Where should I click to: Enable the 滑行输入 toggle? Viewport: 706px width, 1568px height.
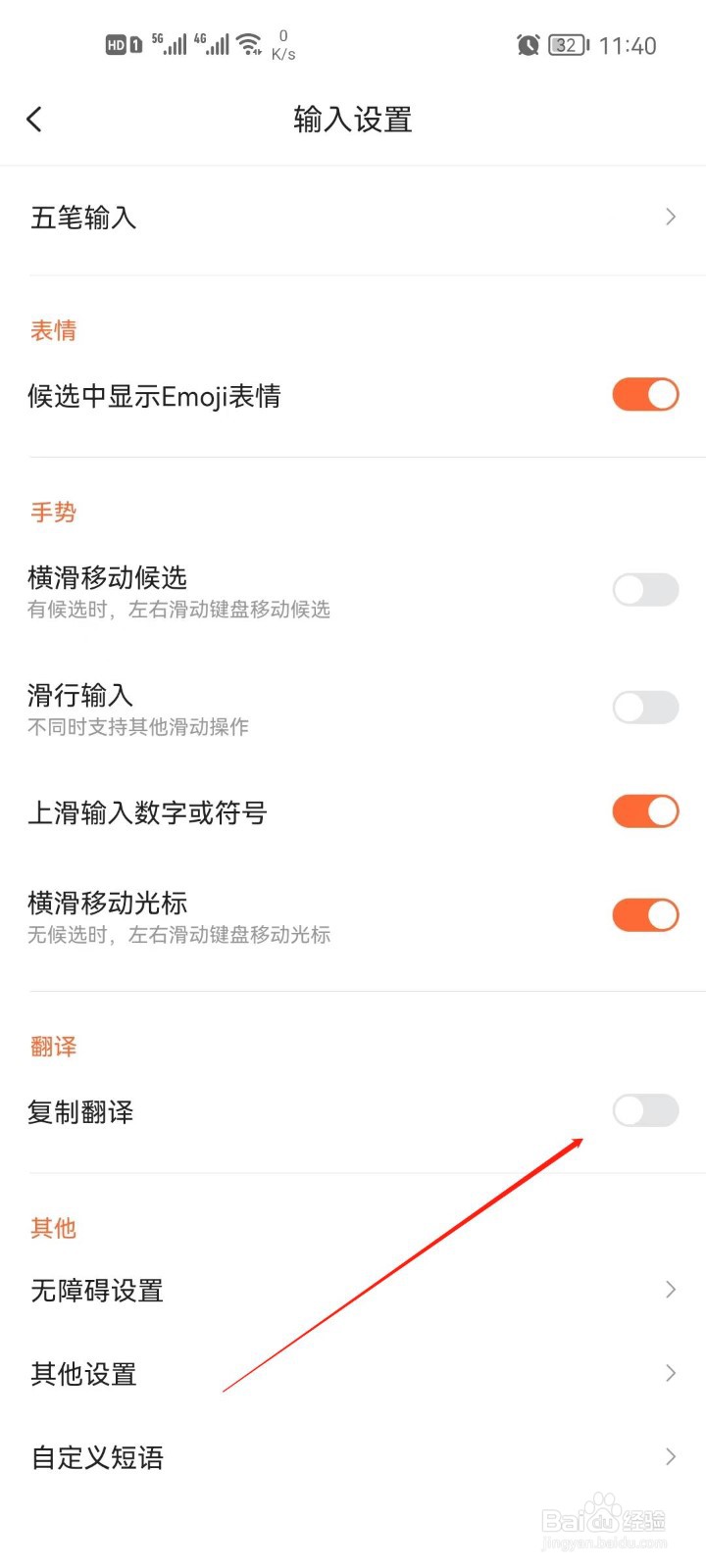click(645, 707)
